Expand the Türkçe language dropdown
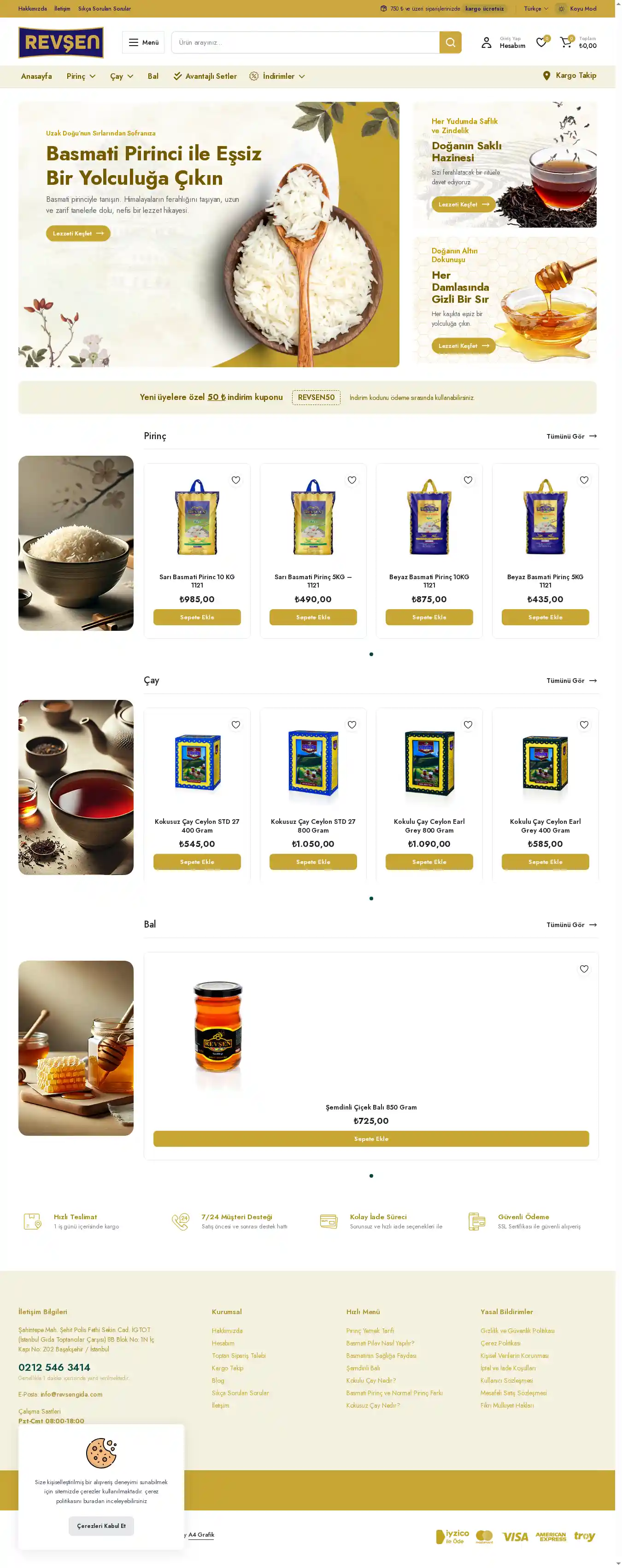 [535, 8]
